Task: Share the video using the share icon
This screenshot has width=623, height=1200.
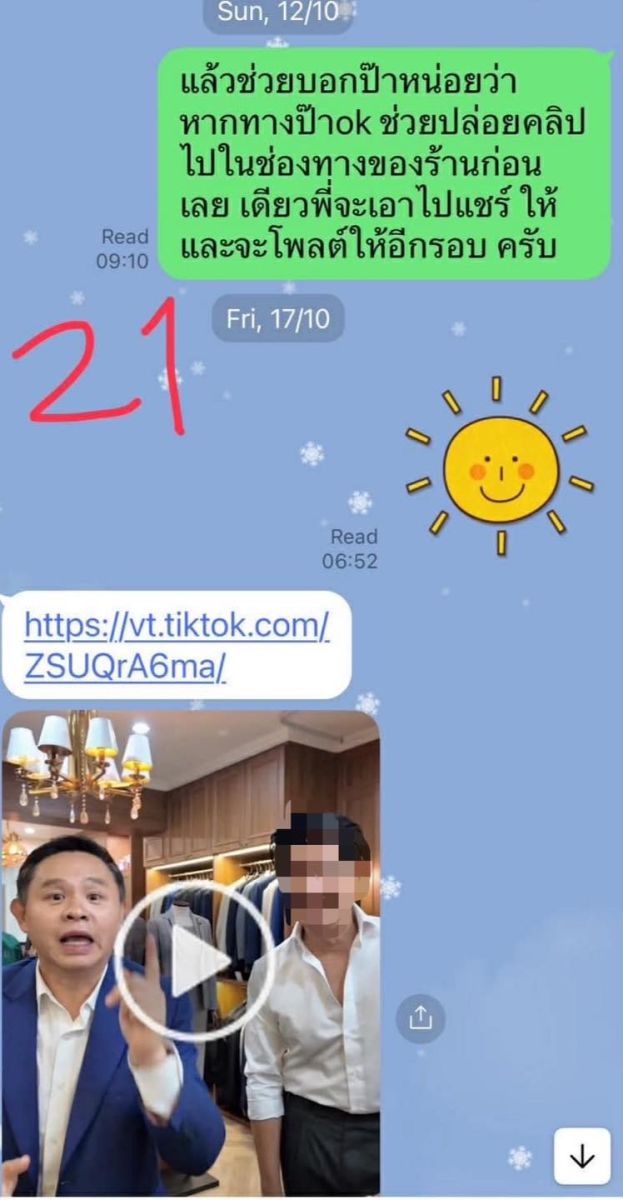Action: tap(420, 1018)
